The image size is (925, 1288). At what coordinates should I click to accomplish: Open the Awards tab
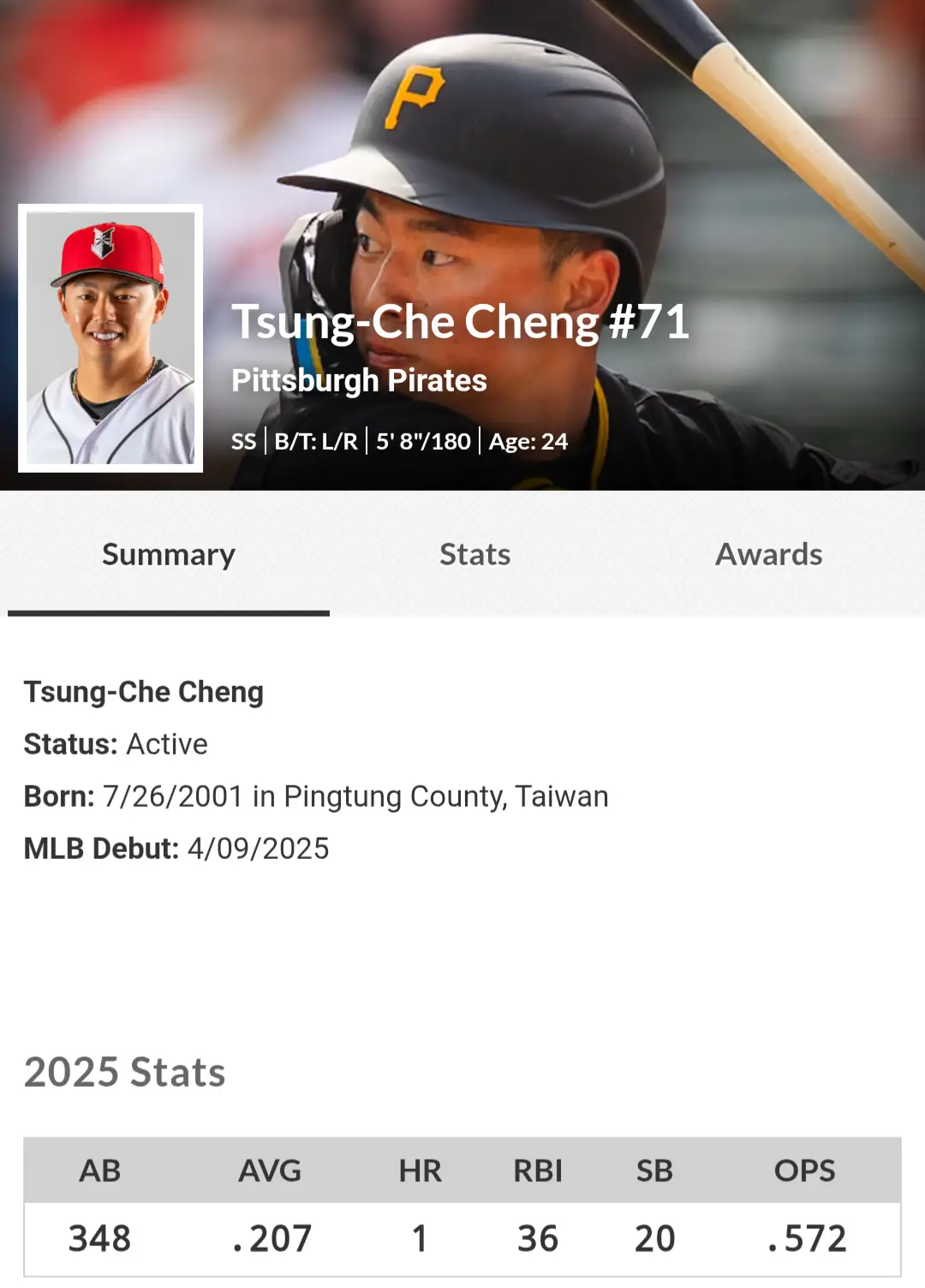coord(768,555)
